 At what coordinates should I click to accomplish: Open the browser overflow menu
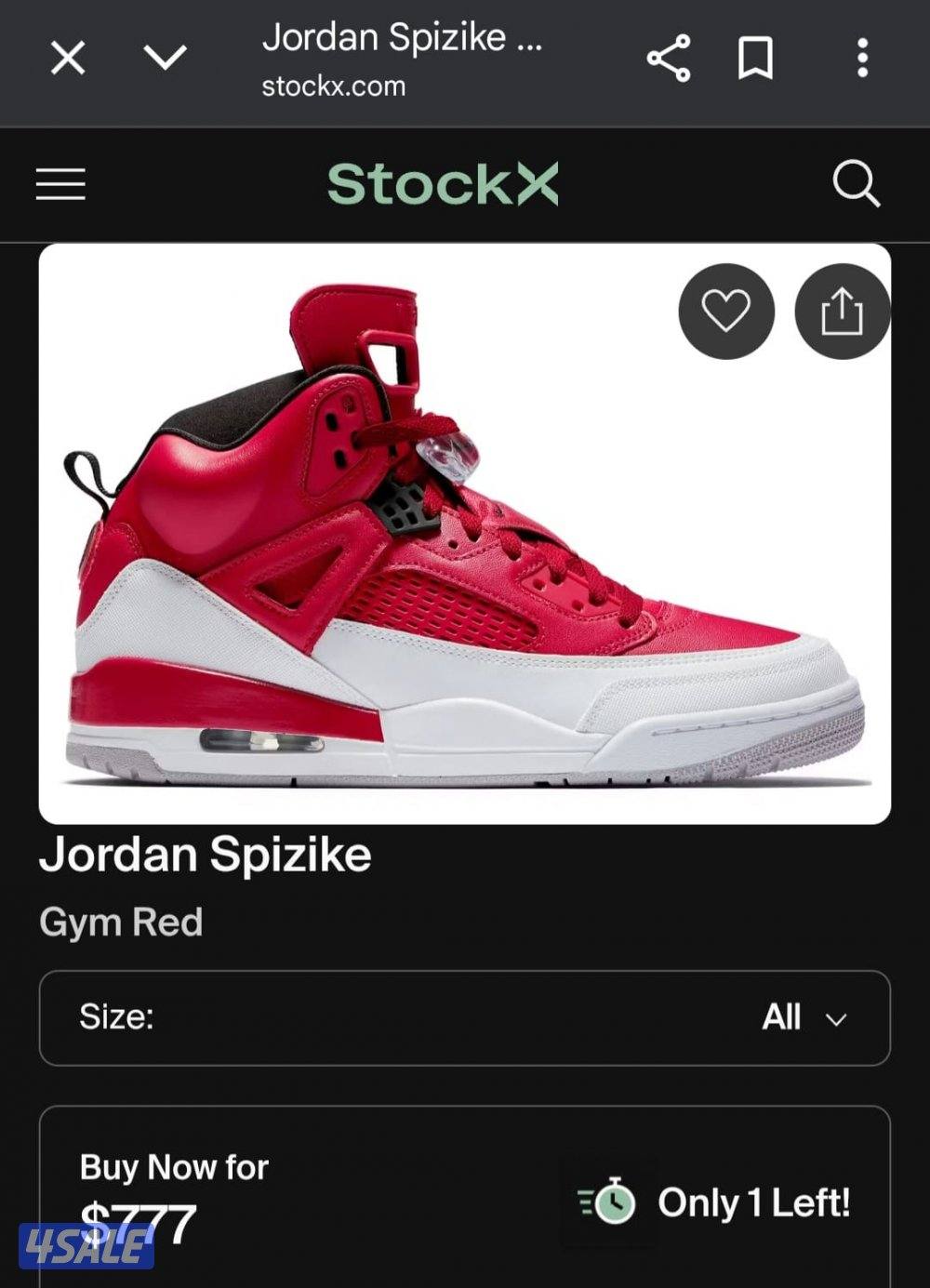tap(861, 59)
